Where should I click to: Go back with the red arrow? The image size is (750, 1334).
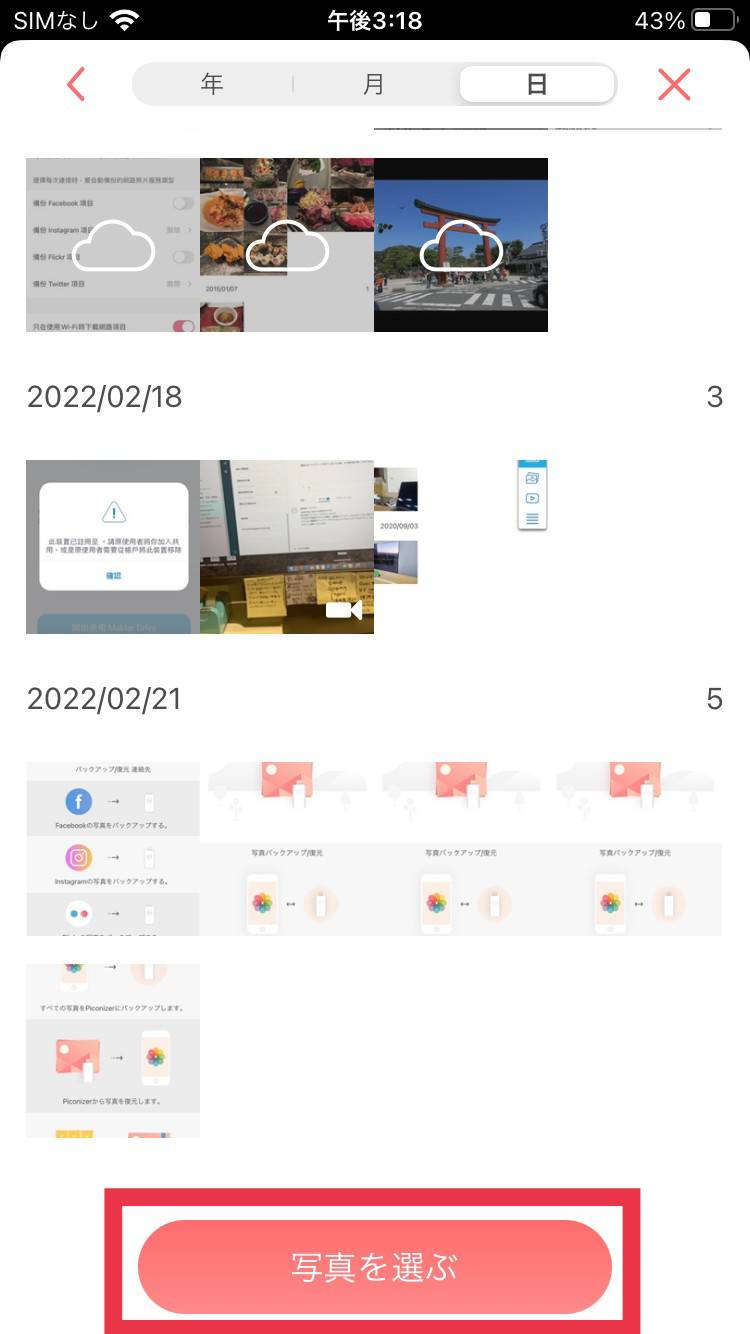click(76, 85)
